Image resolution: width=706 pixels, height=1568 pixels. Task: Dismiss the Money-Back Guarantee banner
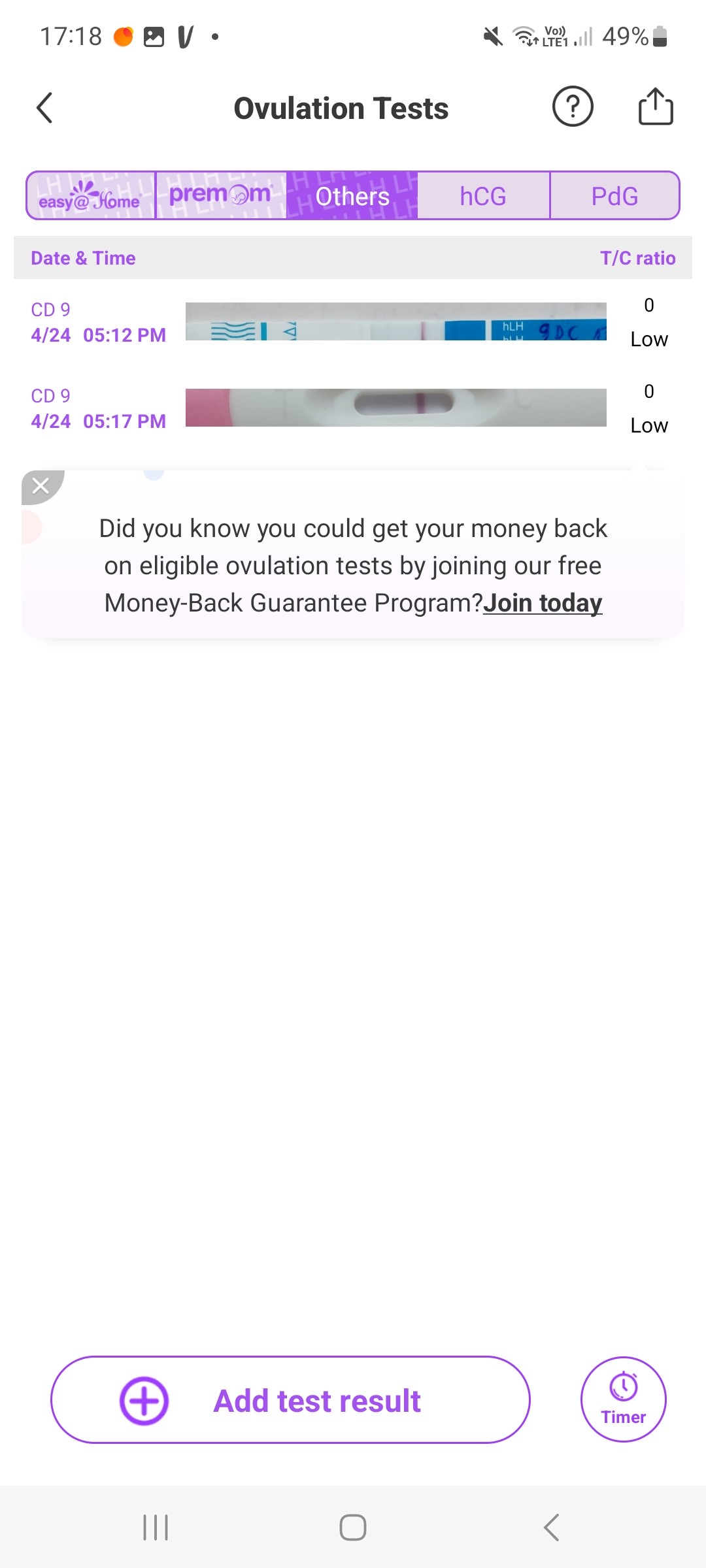[41, 485]
